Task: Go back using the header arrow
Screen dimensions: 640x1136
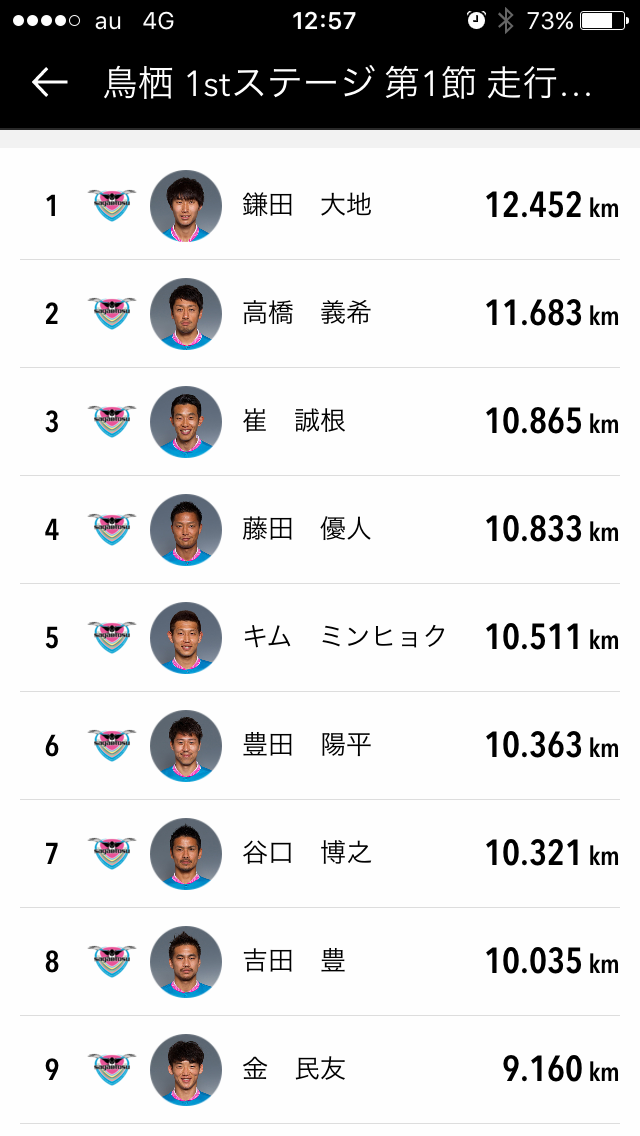Action: 50,83
